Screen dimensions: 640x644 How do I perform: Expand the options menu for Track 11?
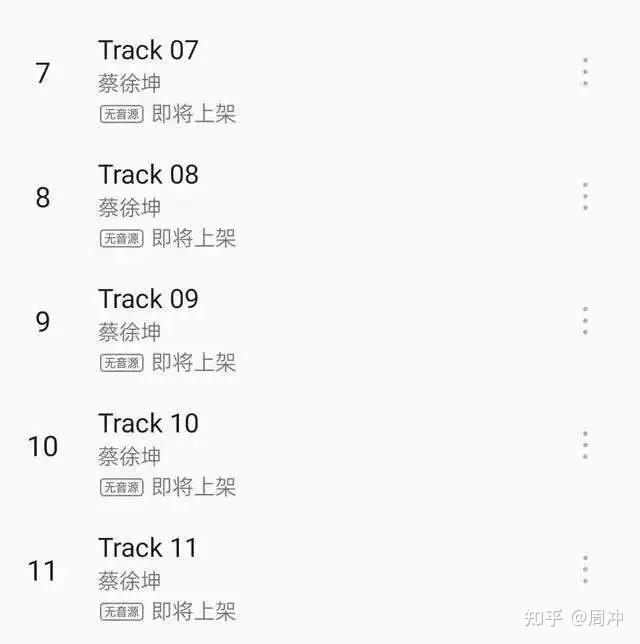(x=585, y=570)
